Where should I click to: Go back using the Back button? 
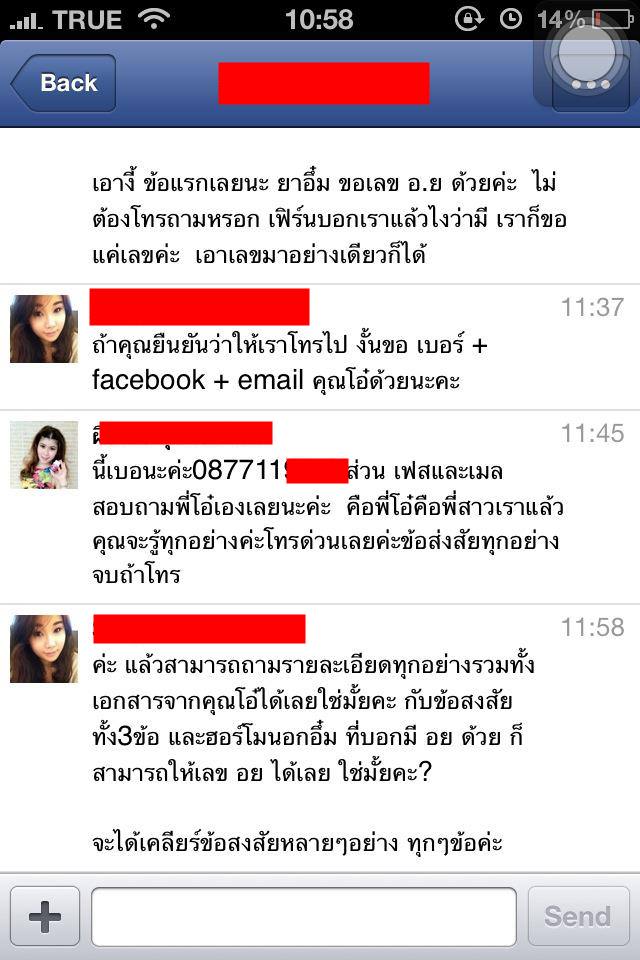[x=64, y=83]
